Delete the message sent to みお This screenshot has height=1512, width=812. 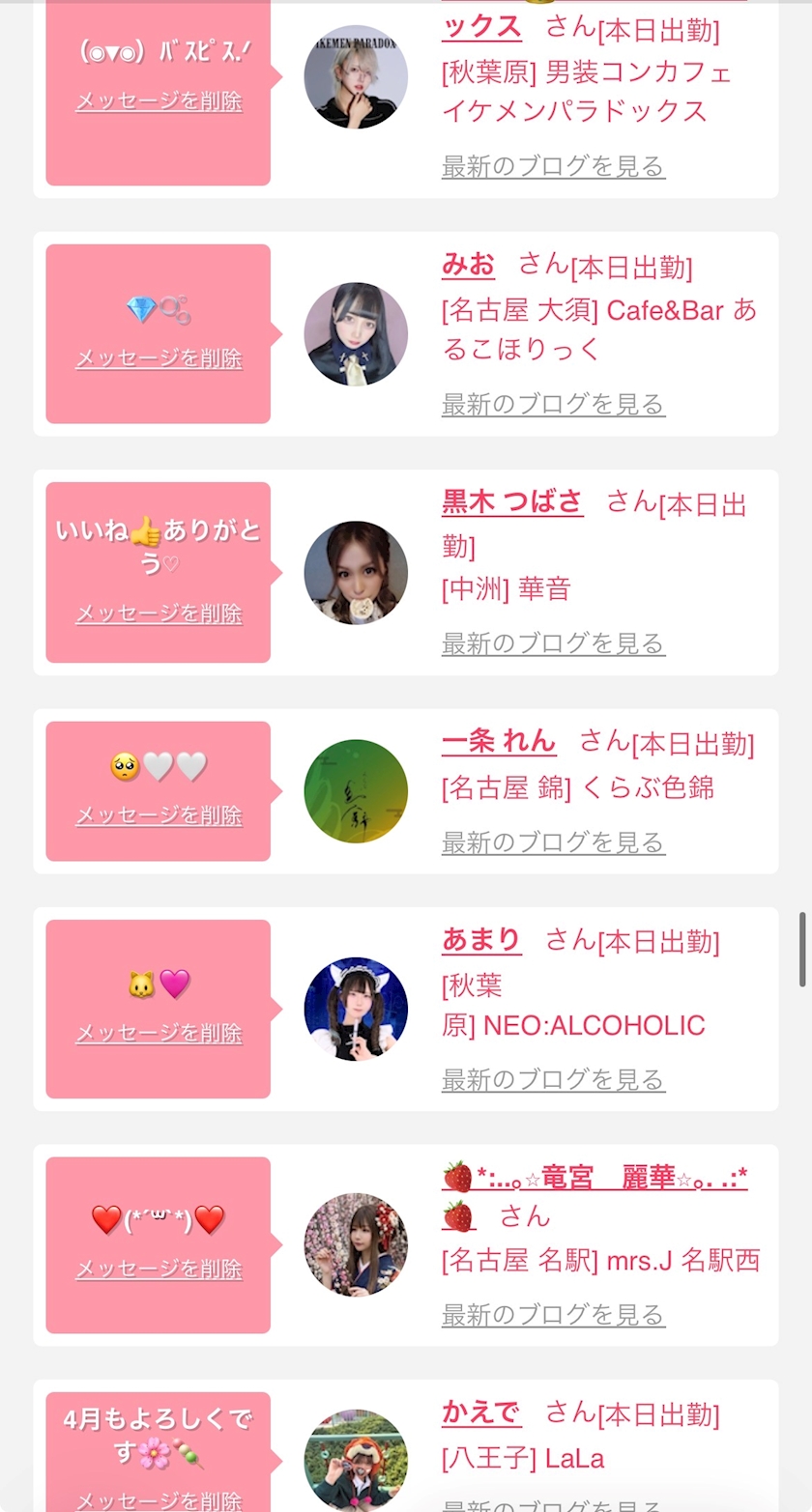point(159,358)
